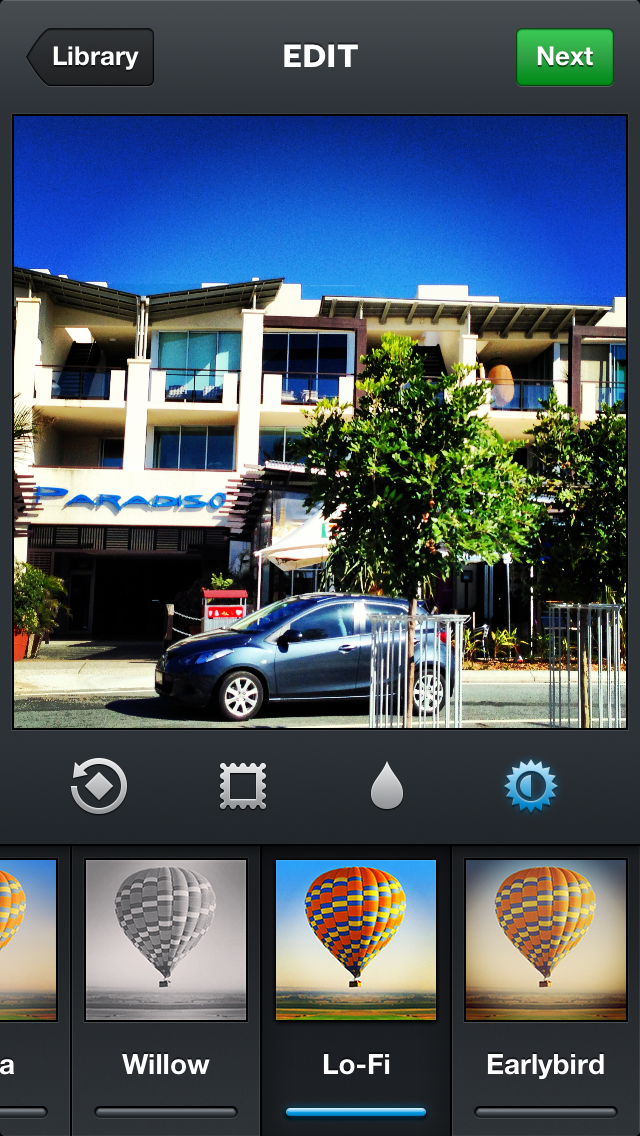Tap the green Next button
The width and height of the screenshot is (640, 1136).
[x=564, y=57]
